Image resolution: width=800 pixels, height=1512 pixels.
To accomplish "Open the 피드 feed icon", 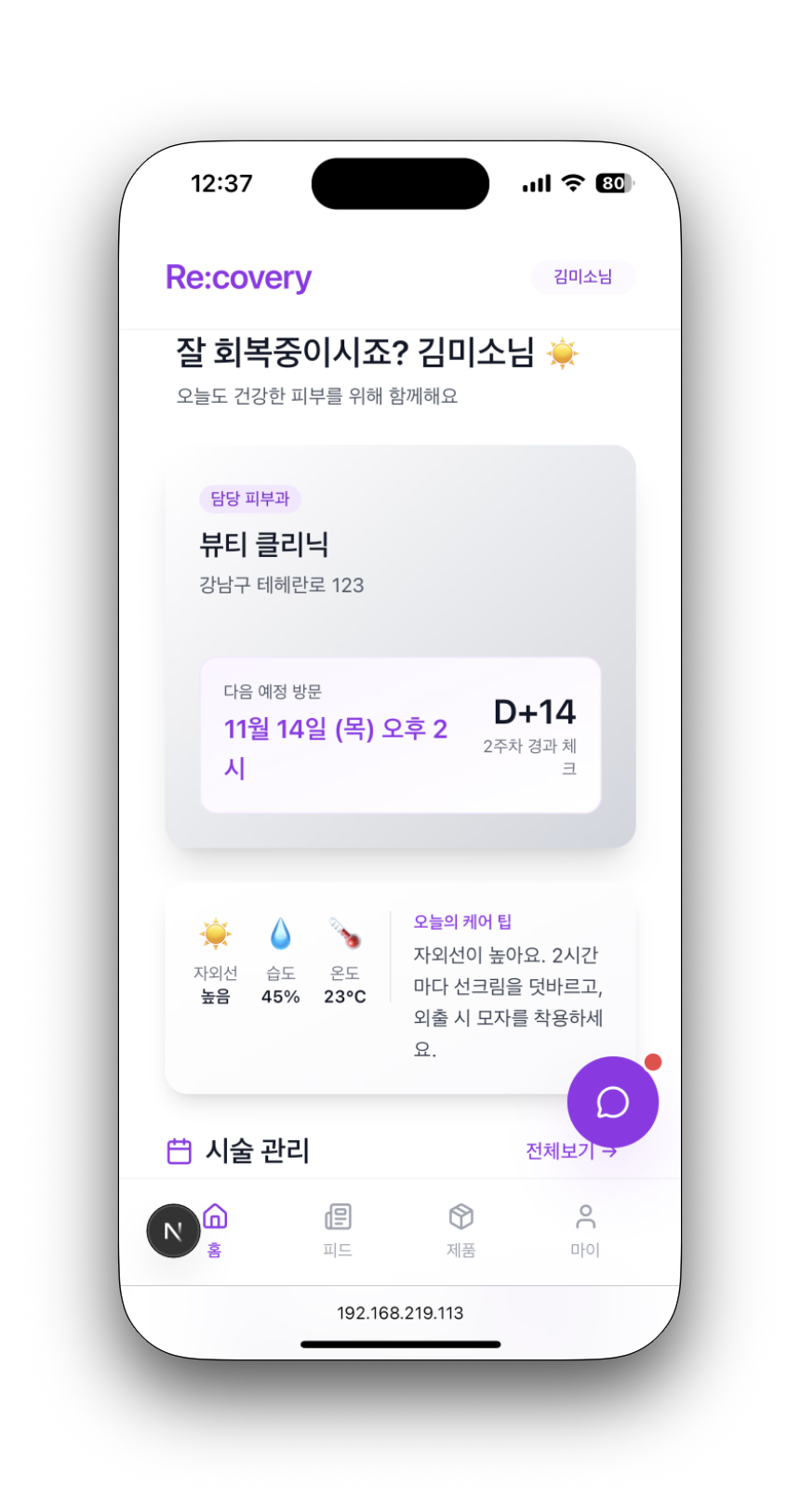I will (337, 1216).
